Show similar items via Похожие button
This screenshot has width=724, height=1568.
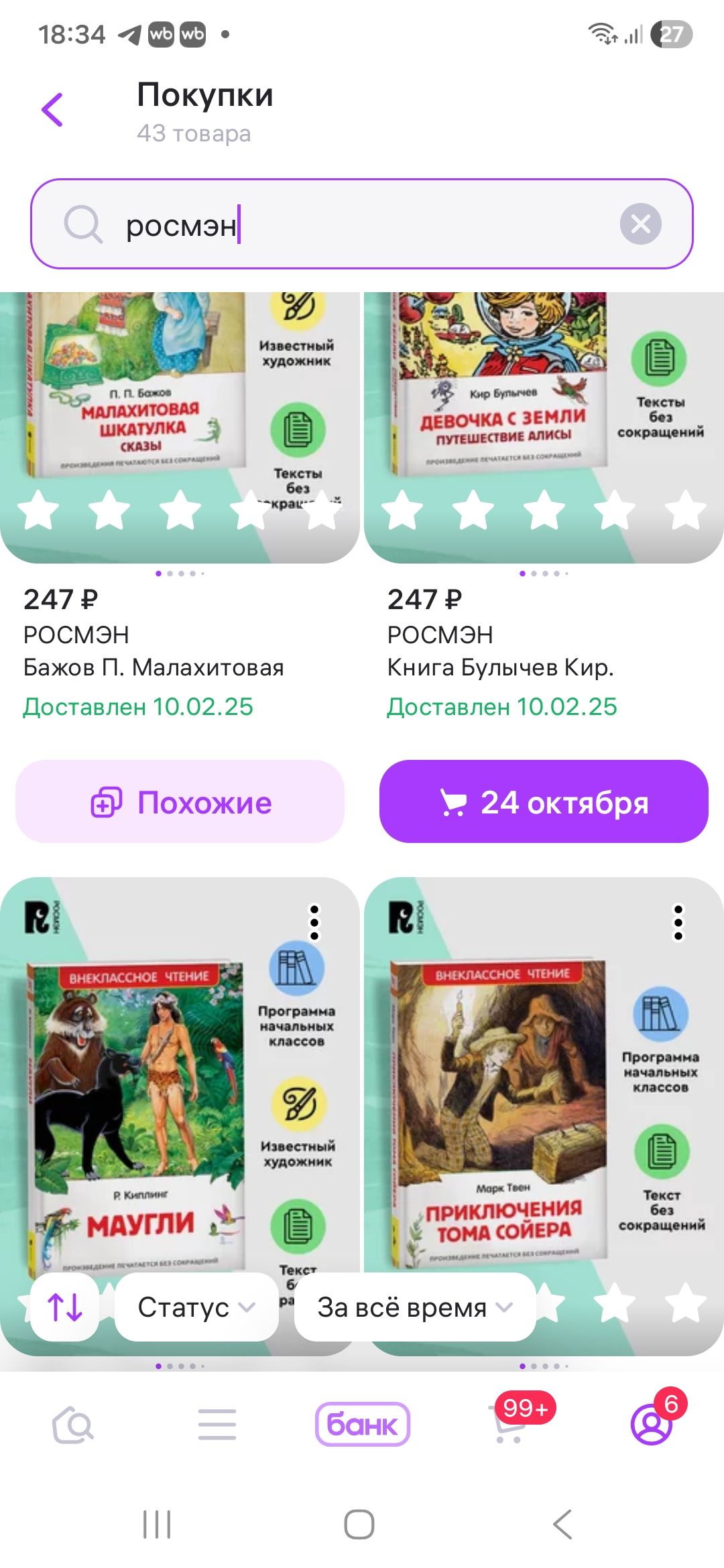pyautogui.click(x=180, y=802)
